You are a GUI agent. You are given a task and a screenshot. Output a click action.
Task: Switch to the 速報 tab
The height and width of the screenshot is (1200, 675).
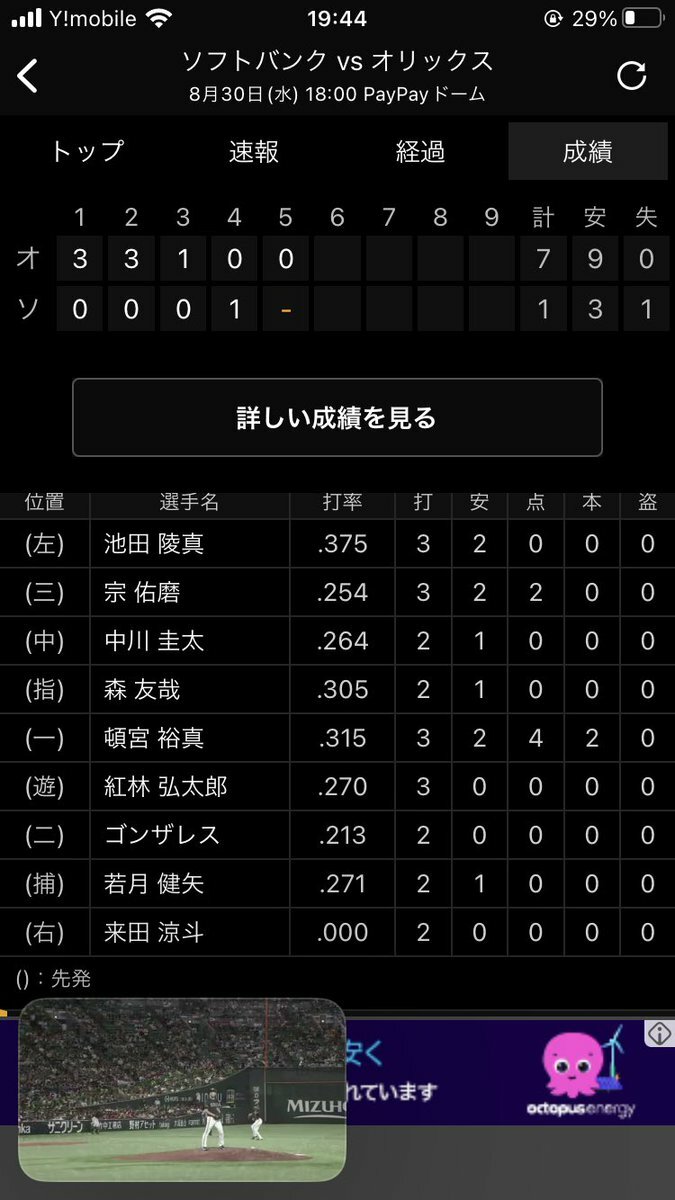pyautogui.click(x=254, y=152)
